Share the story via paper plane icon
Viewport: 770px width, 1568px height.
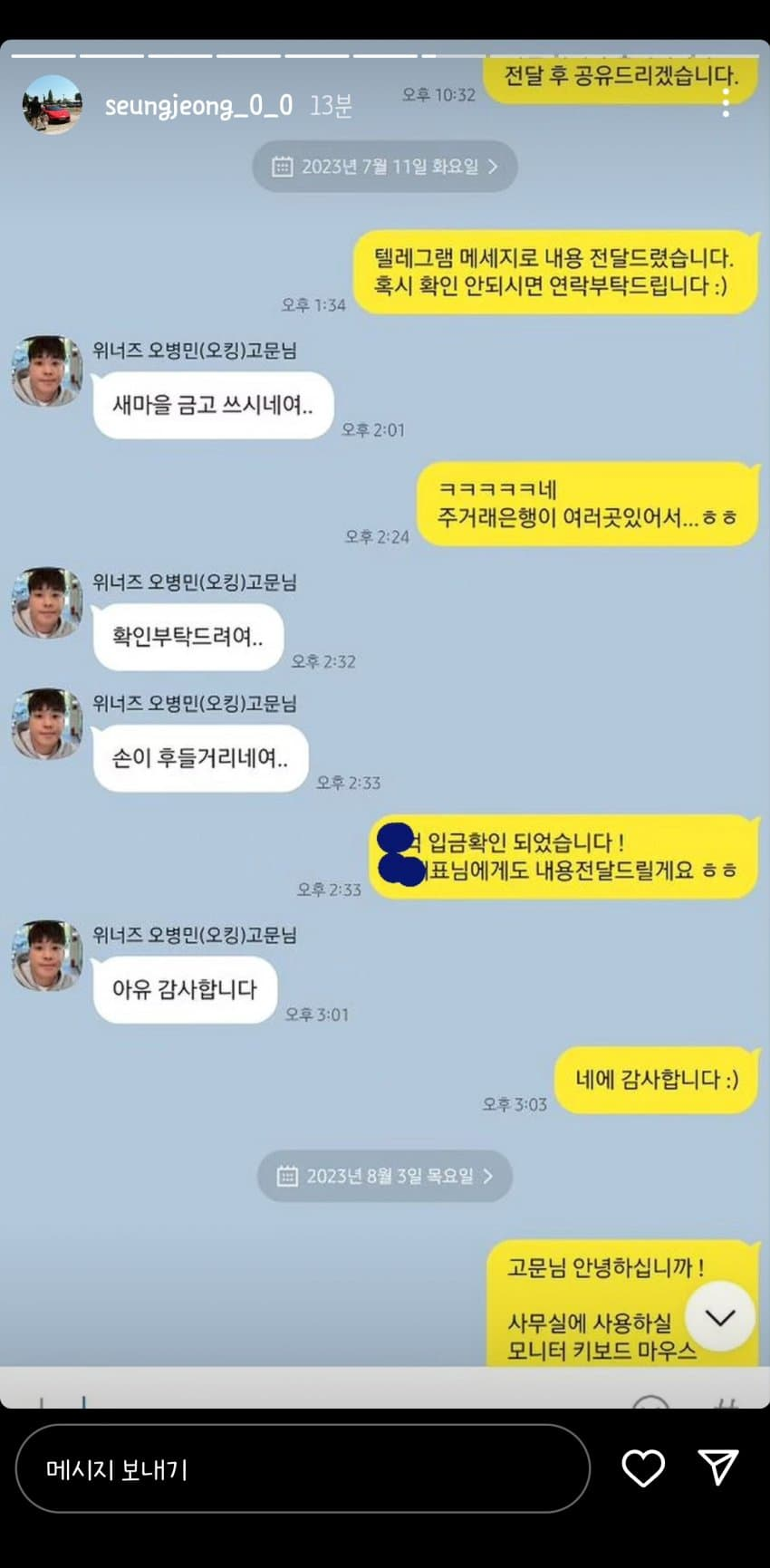tap(718, 1467)
